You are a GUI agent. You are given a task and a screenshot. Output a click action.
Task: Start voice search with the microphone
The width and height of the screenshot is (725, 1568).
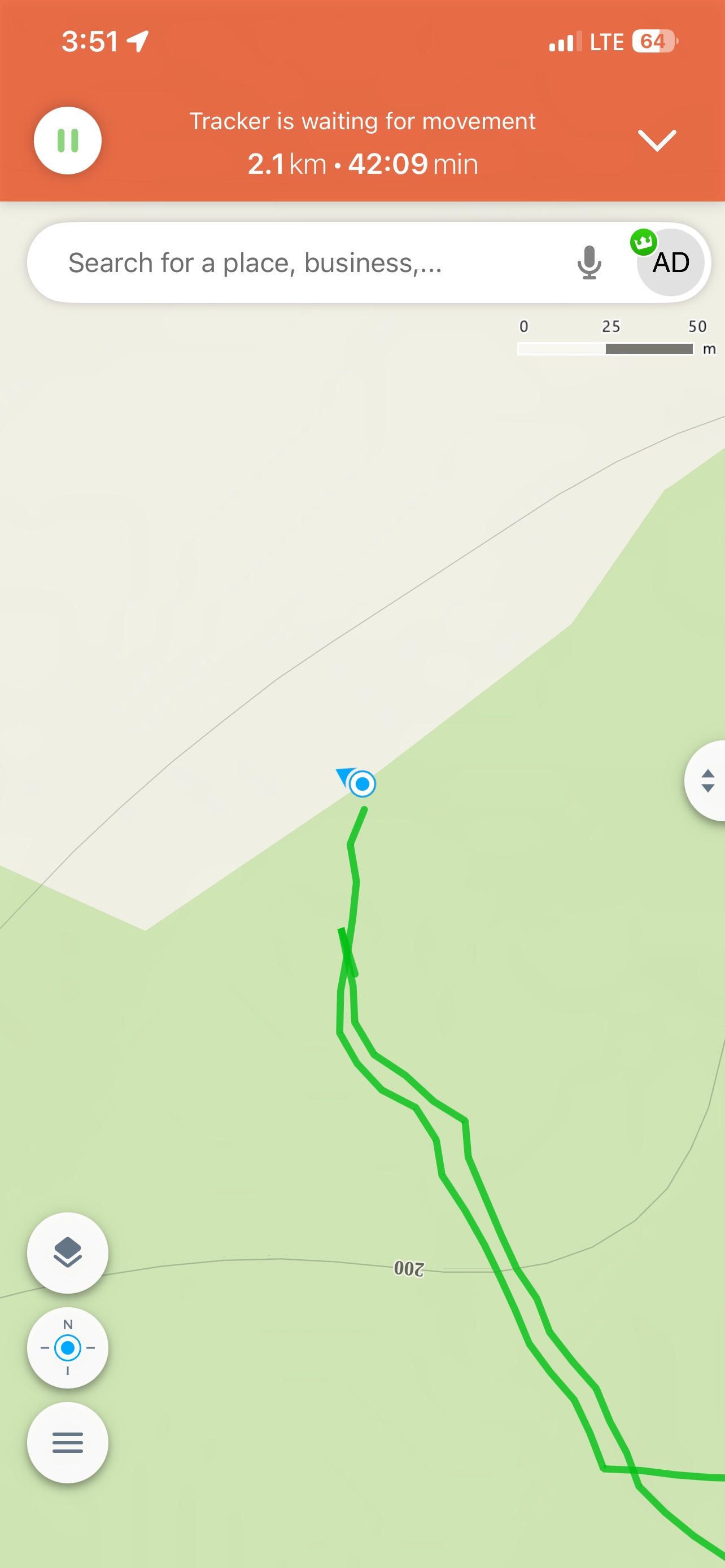(x=589, y=263)
